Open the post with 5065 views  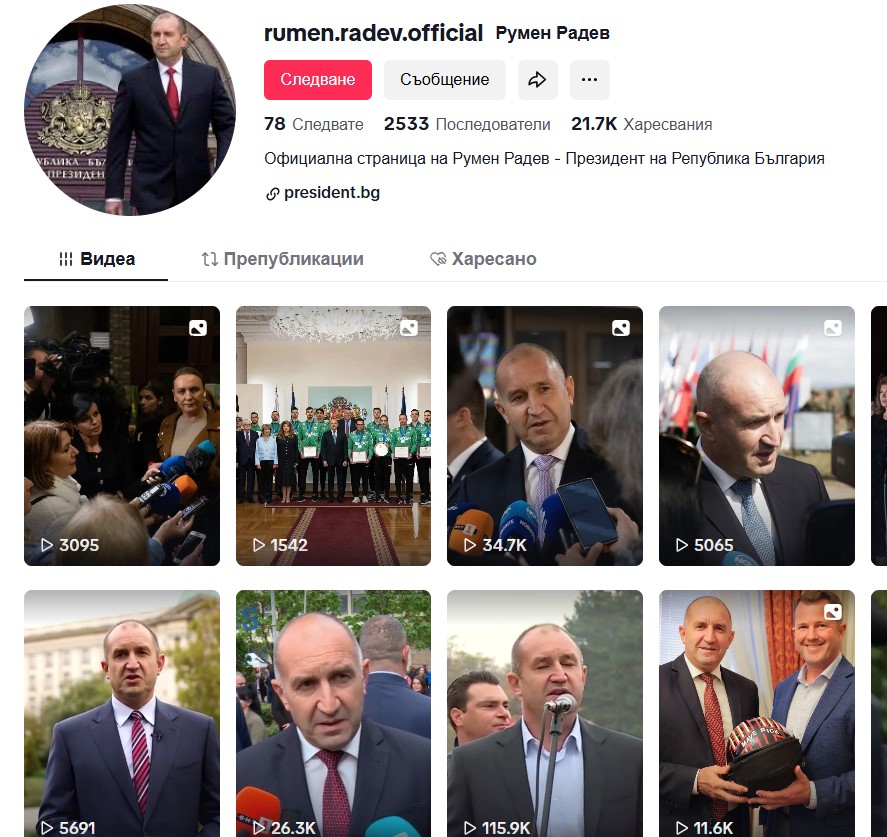click(757, 436)
